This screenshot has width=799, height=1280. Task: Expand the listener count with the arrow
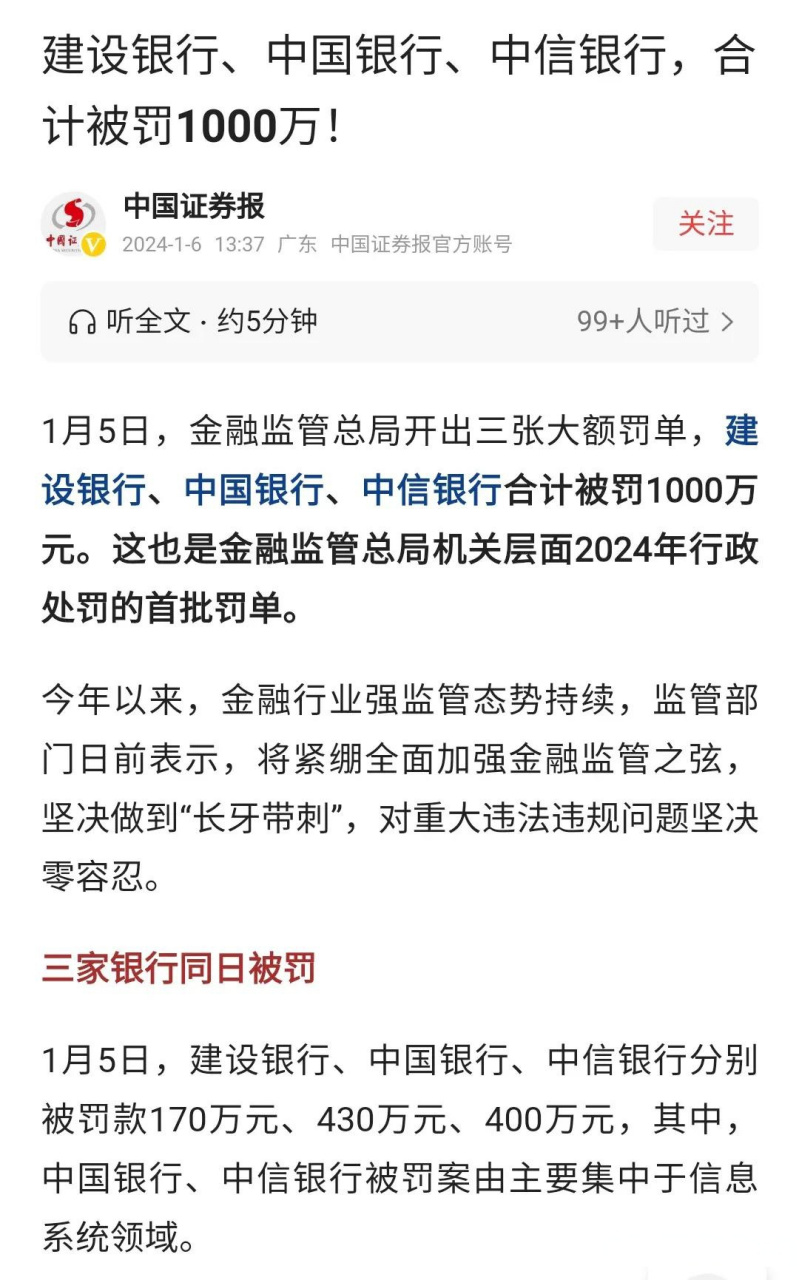pyautogui.click(x=725, y=320)
